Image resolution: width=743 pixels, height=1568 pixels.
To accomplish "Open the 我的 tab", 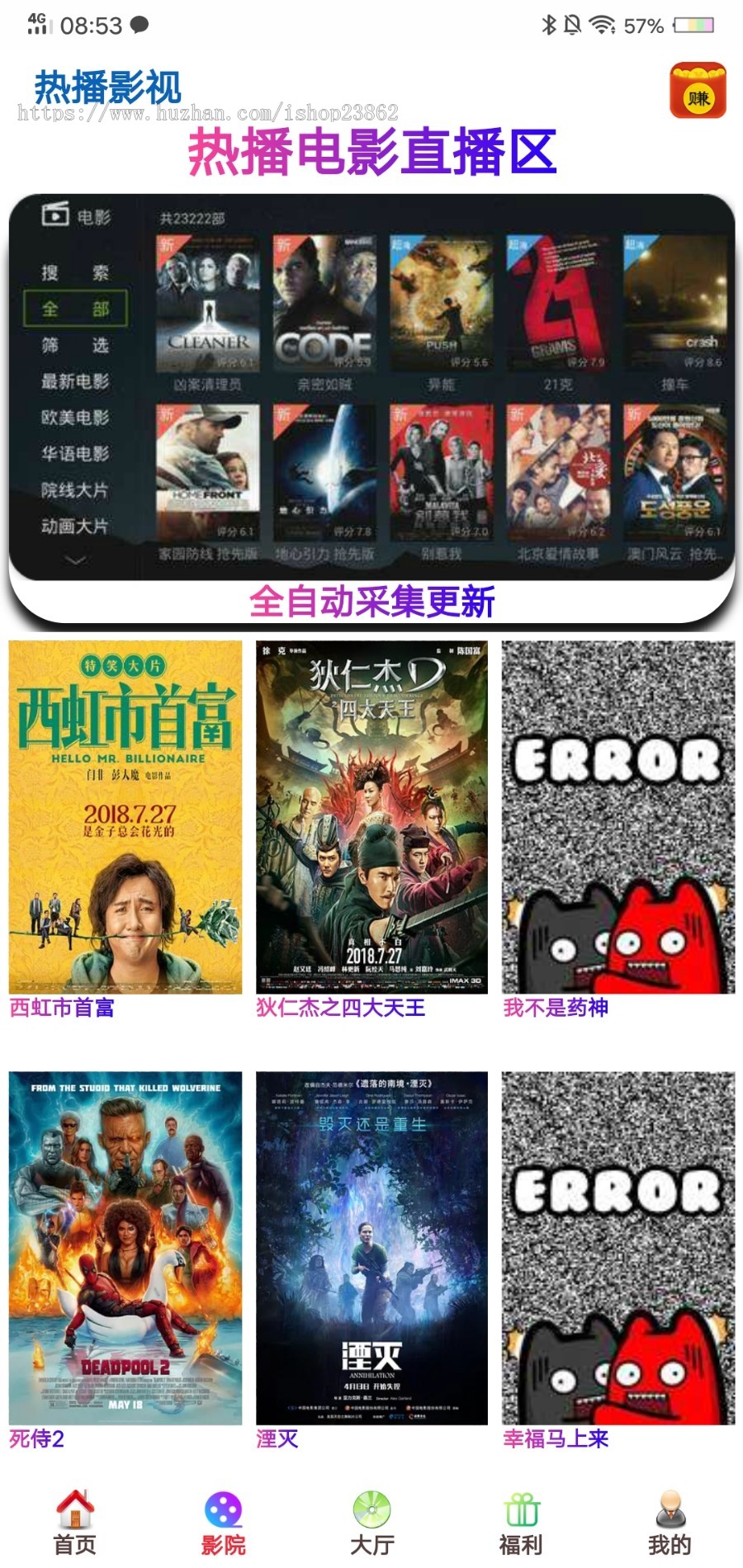I will click(x=669, y=1523).
